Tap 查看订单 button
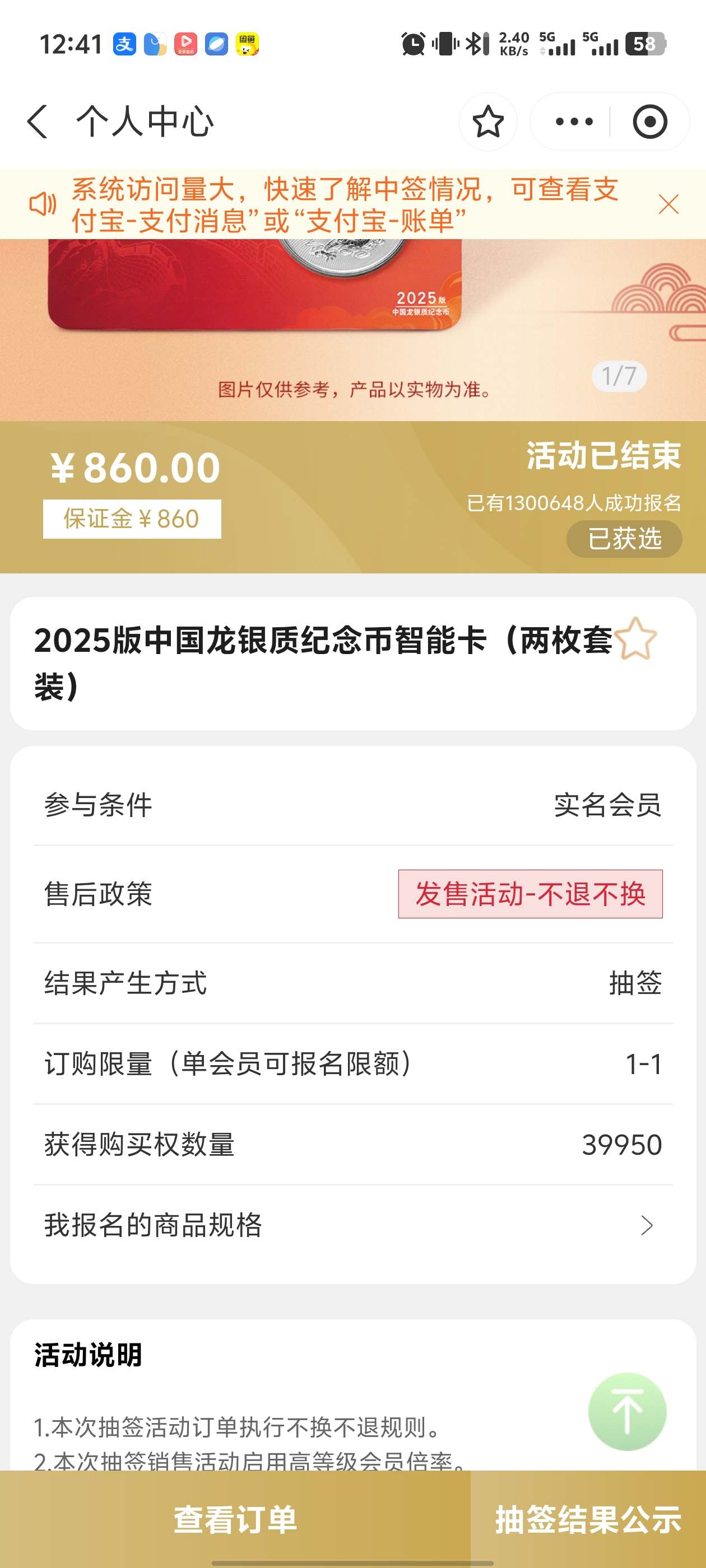Image resolution: width=706 pixels, height=1568 pixels. pyautogui.click(x=235, y=1519)
